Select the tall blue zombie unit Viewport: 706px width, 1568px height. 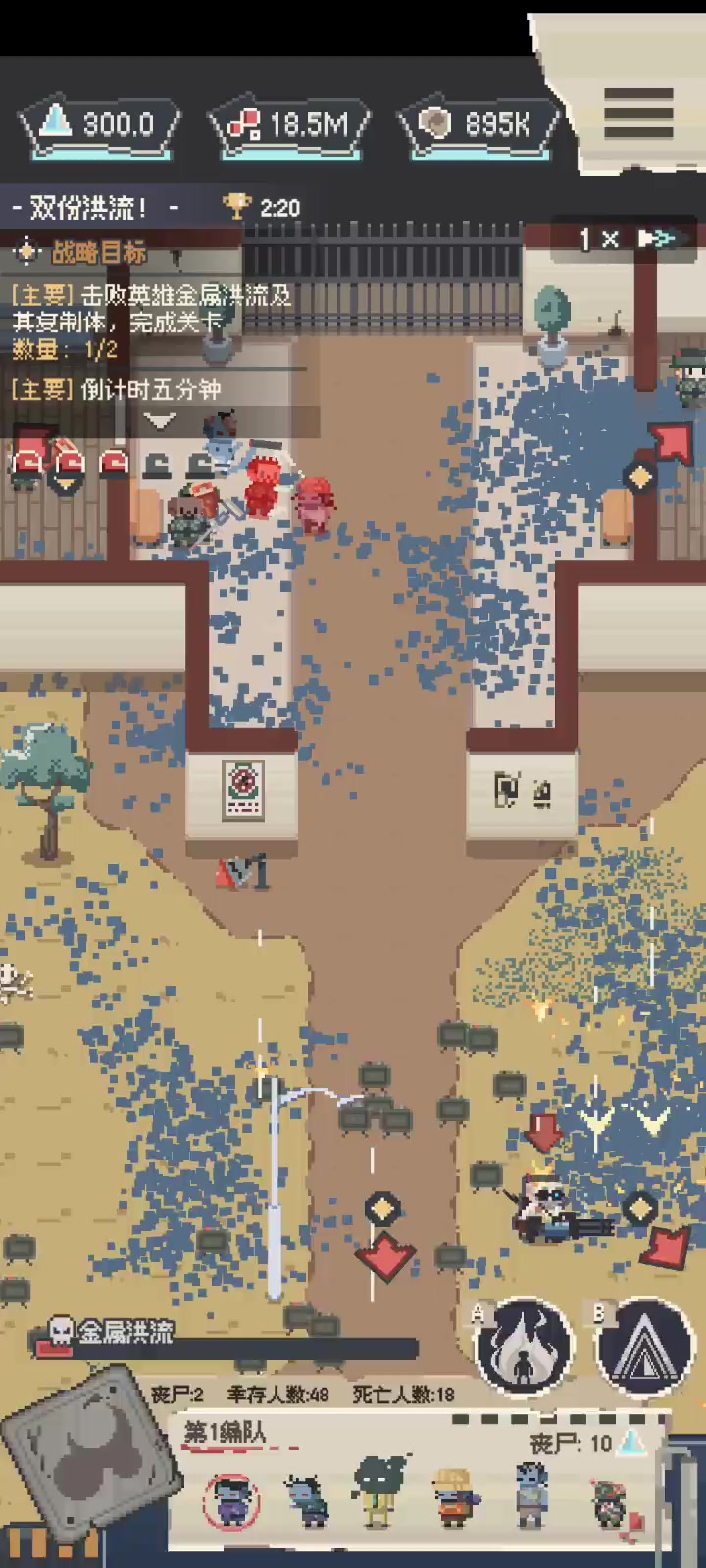tap(530, 1495)
